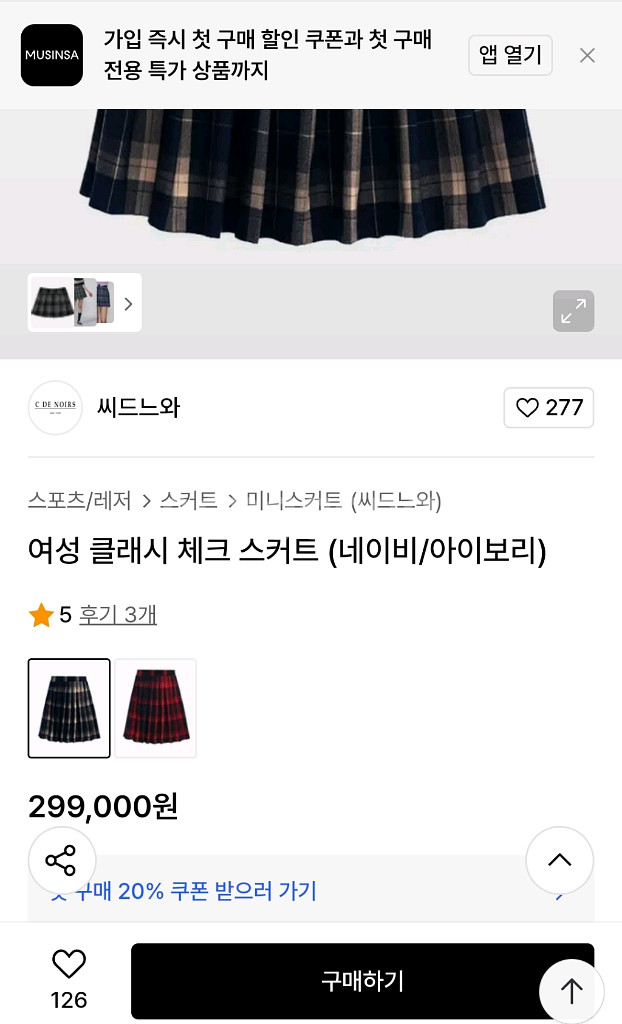Open the 씨드느와 brand page

click(138, 407)
